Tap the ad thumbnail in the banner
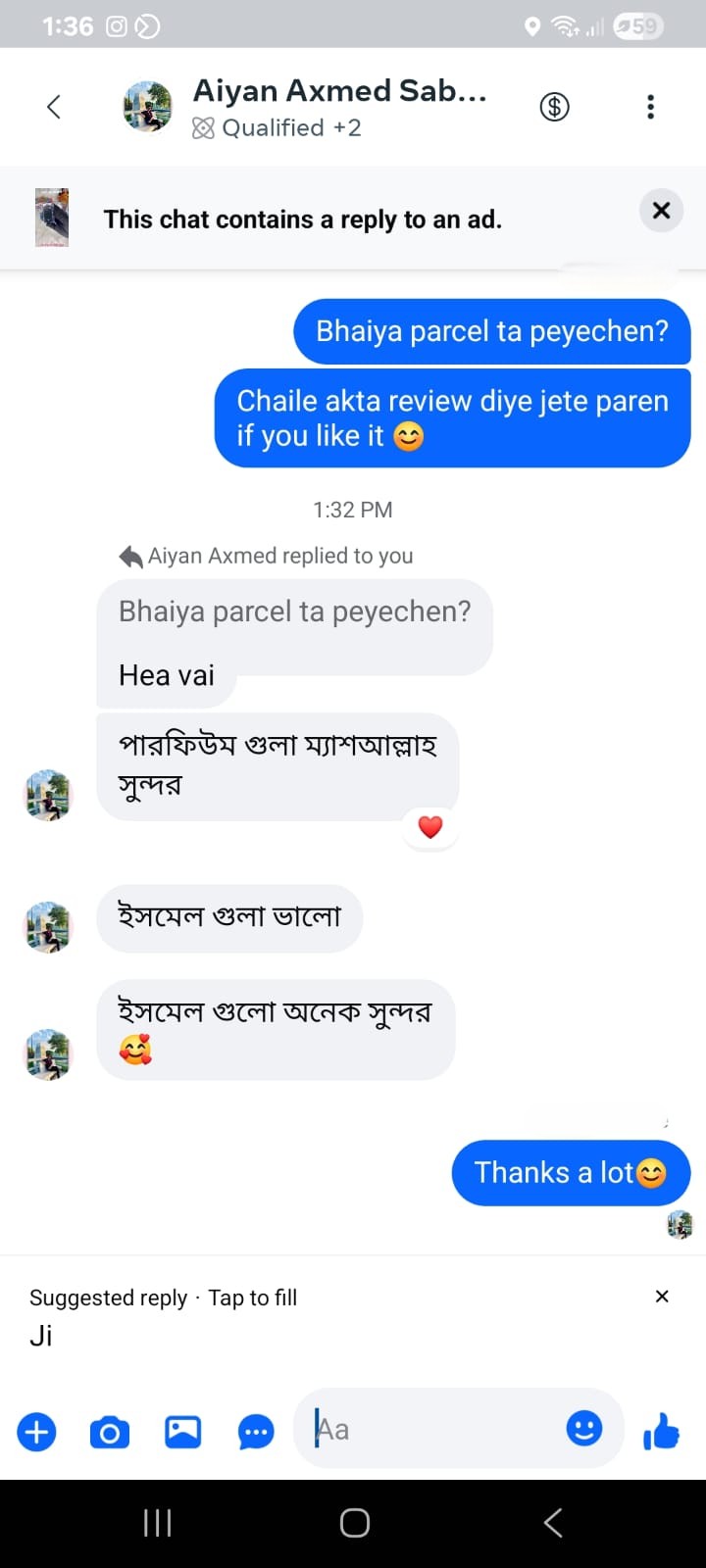 (x=52, y=217)
